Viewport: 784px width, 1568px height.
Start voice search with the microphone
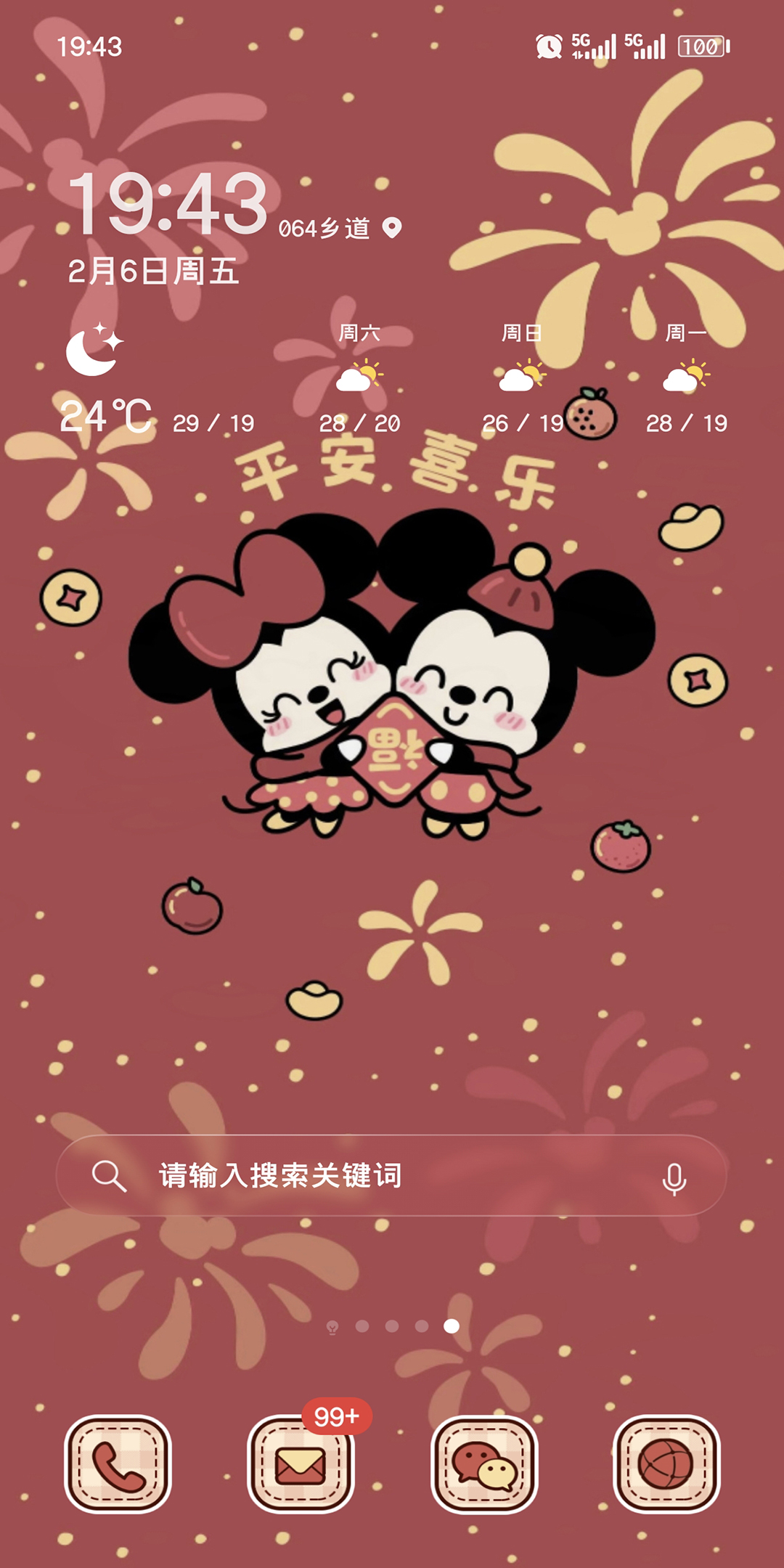674,1178
